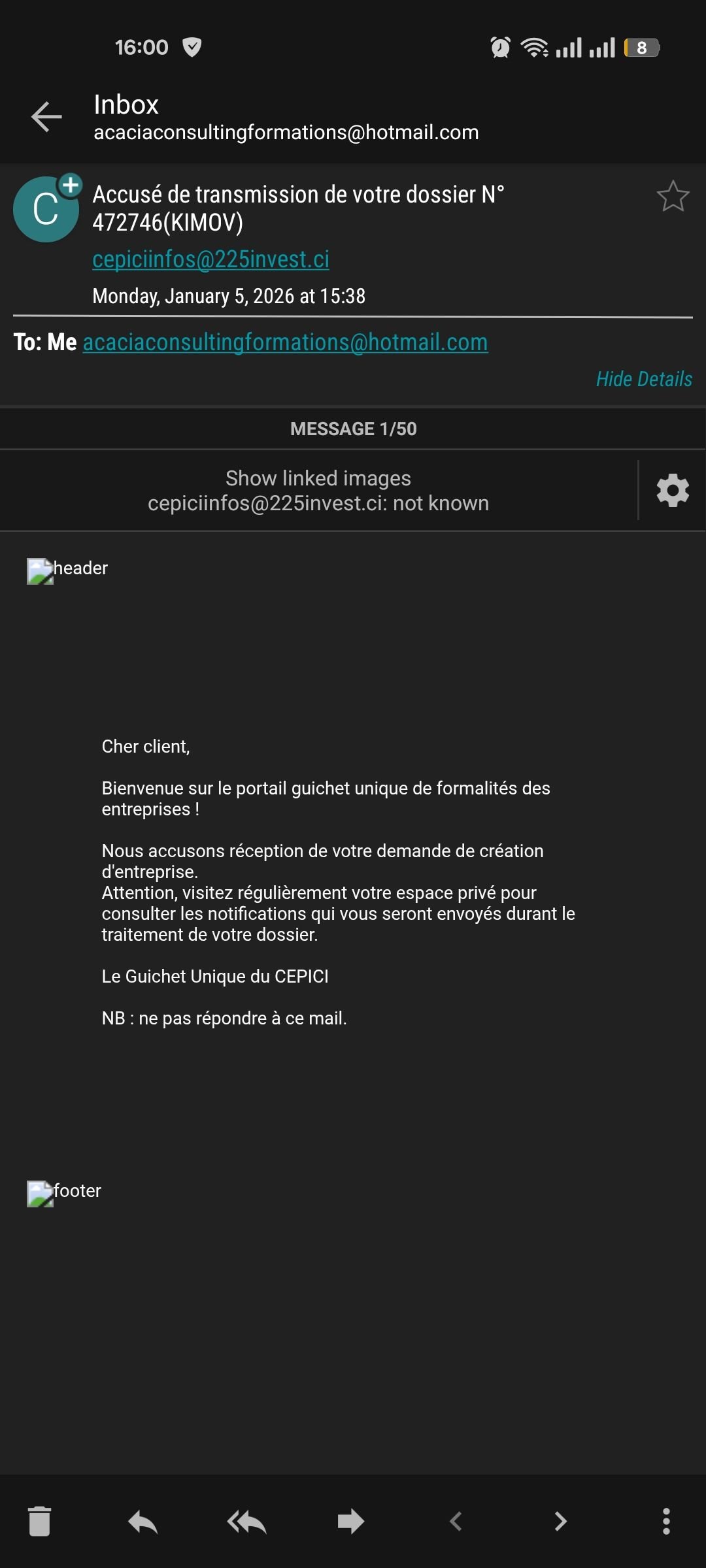The width and height of the screenshot is (706, 1568).
Task: Delete this email with trash icon
Action: (40, 1521)
